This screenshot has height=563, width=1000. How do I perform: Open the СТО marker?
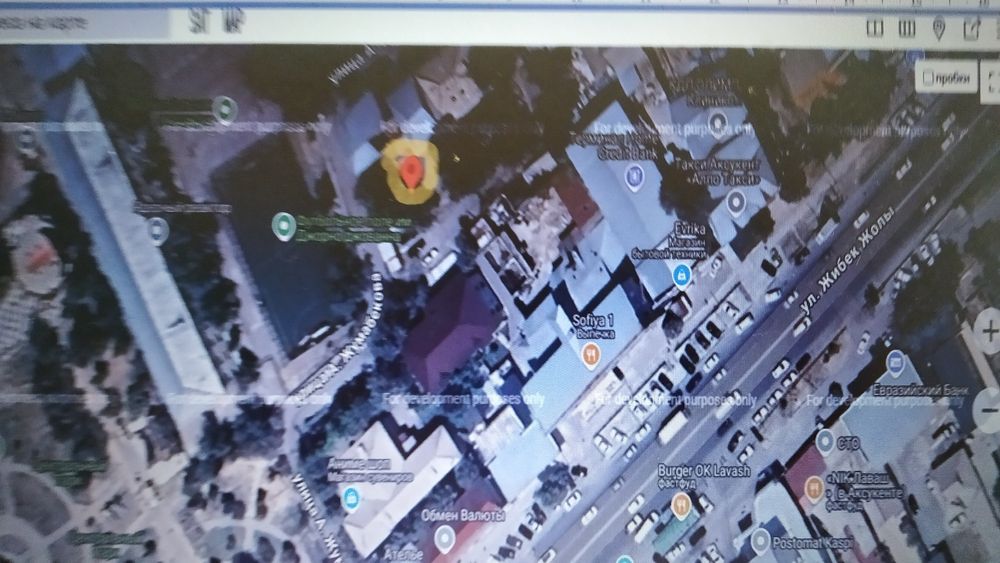(825, 440)
